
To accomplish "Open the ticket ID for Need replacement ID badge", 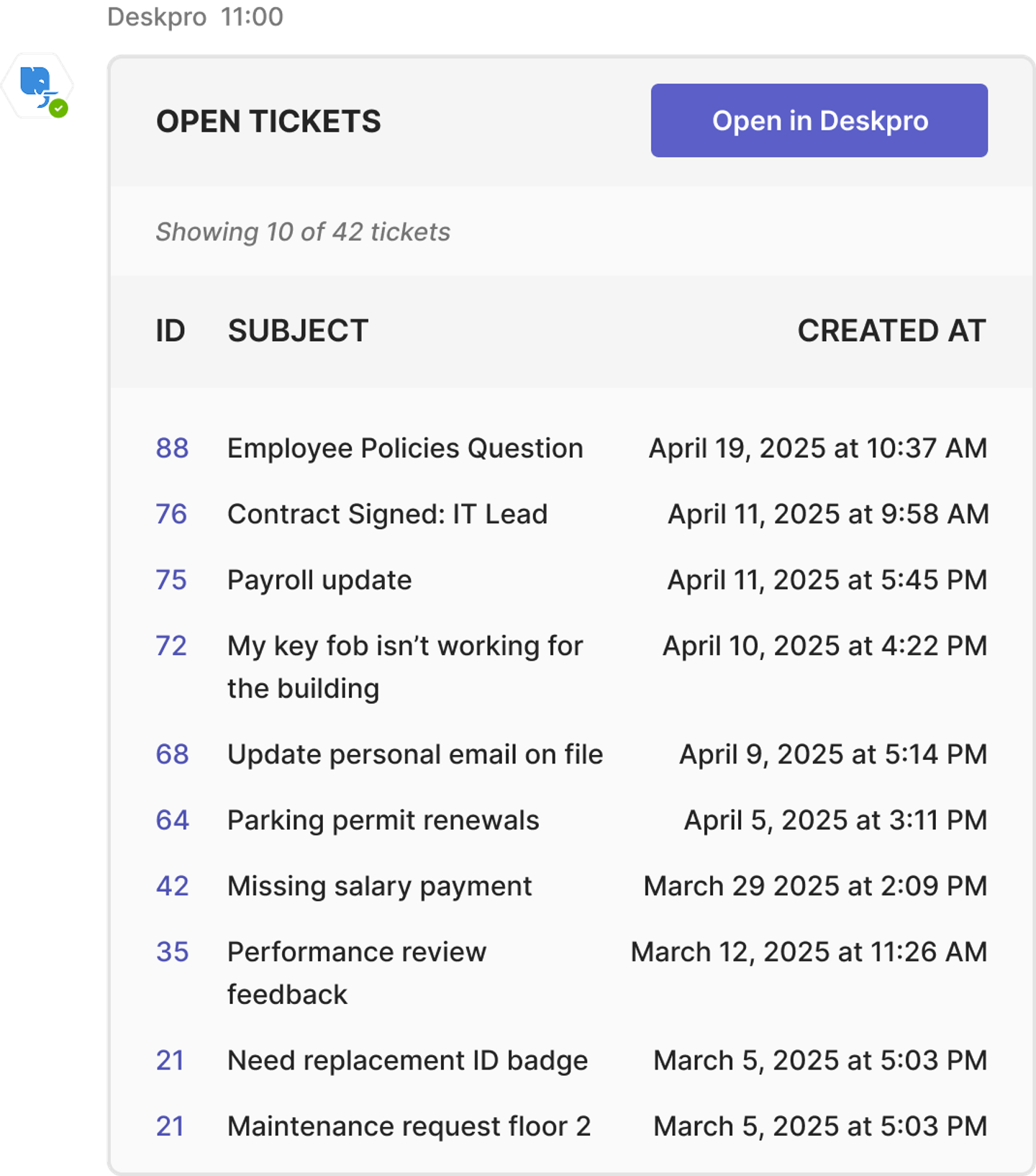I will [x=170, y=1061].
